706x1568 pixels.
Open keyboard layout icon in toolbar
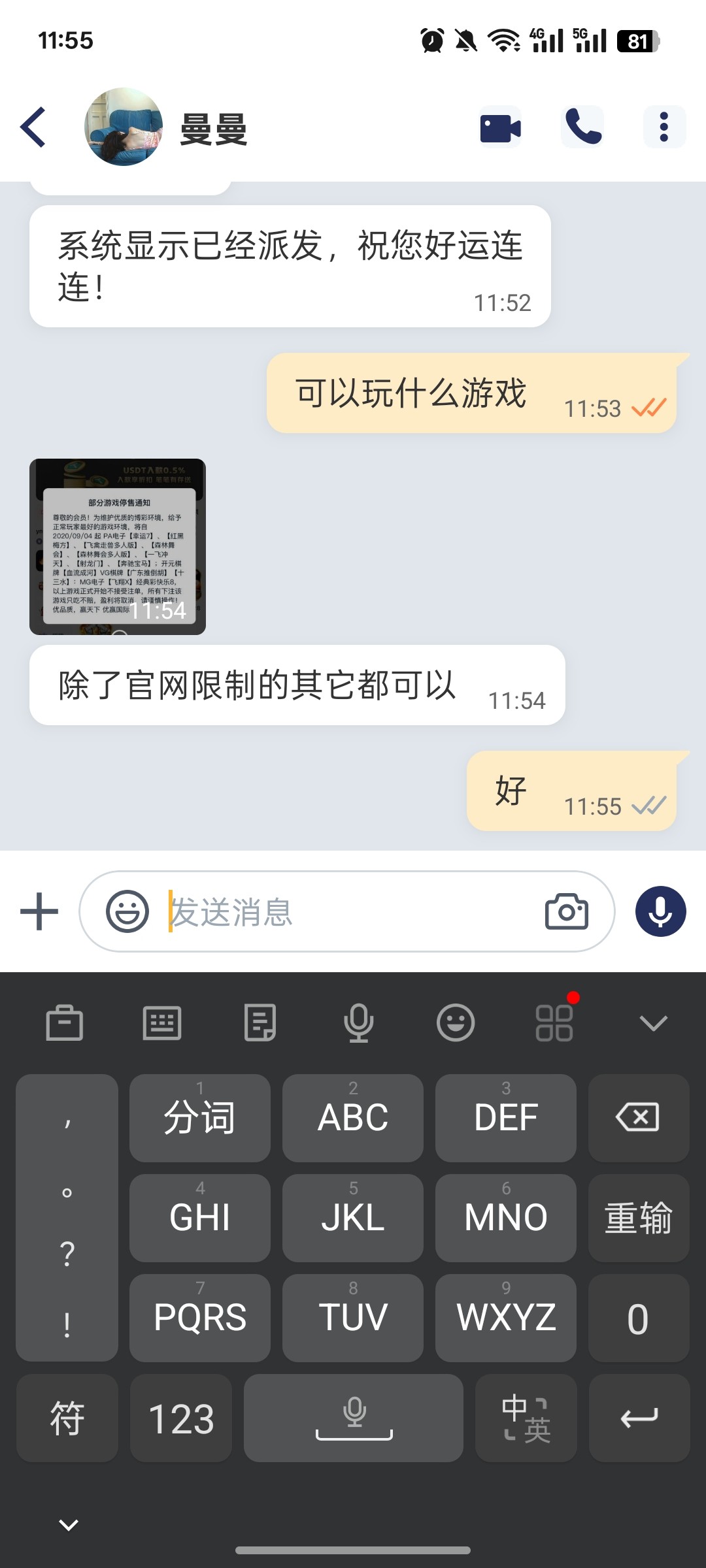tap(162, 1022)
